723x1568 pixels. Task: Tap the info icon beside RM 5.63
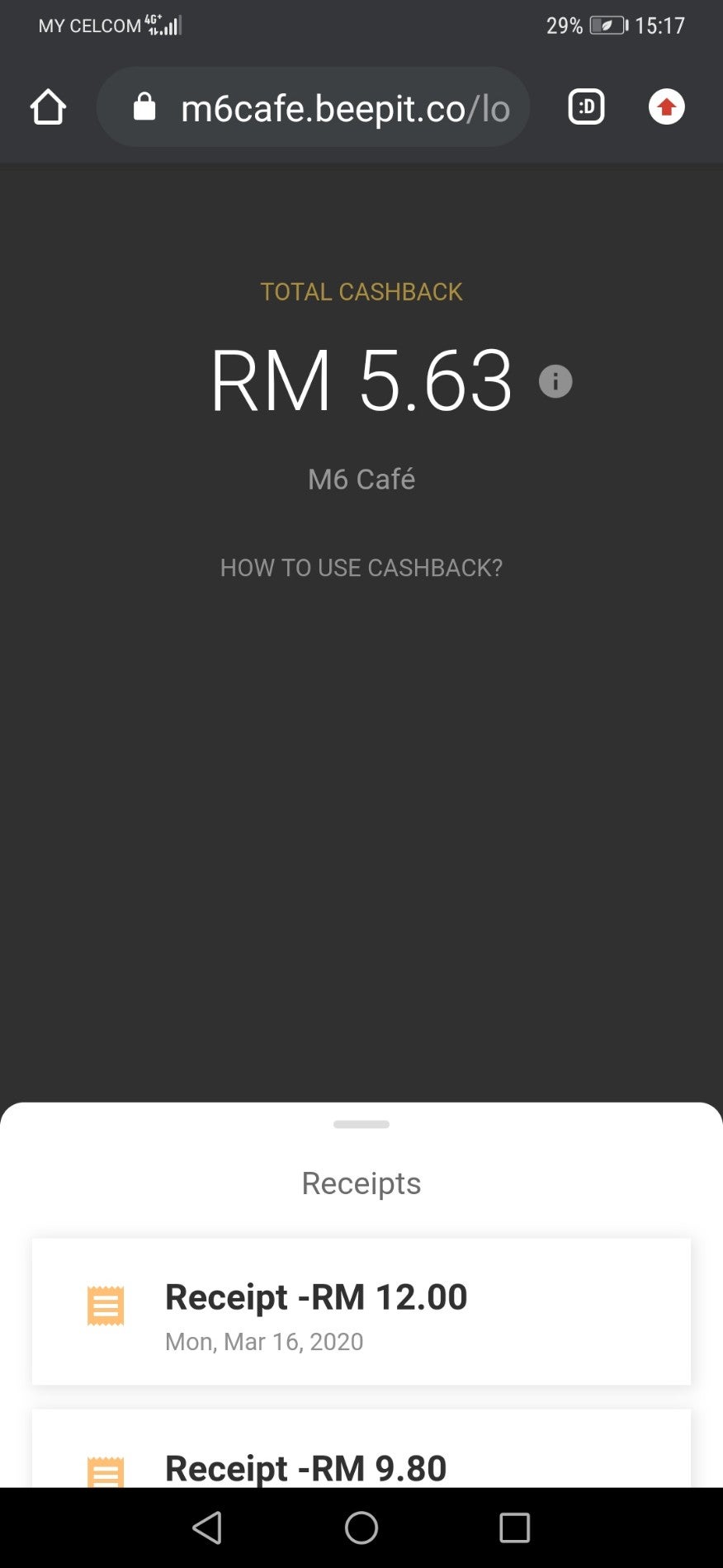coord(555,380)
